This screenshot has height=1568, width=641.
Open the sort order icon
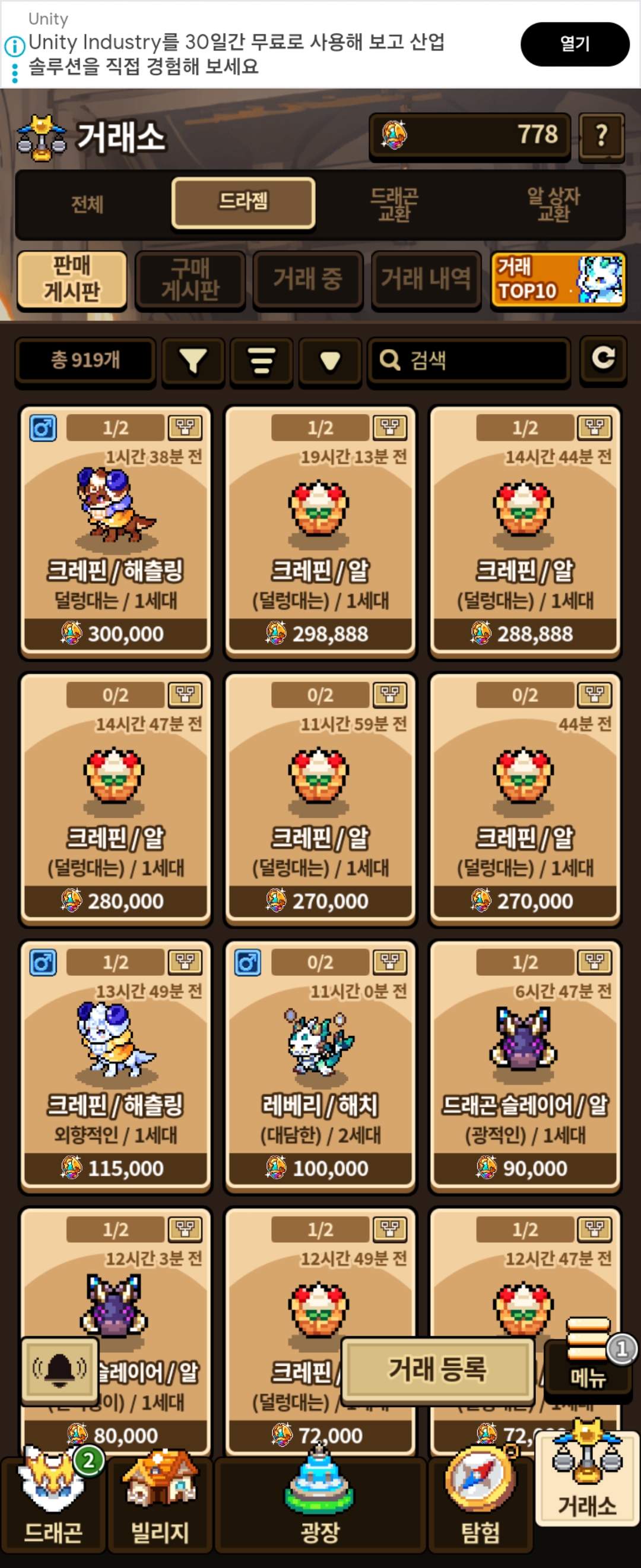tap(262, 361)
